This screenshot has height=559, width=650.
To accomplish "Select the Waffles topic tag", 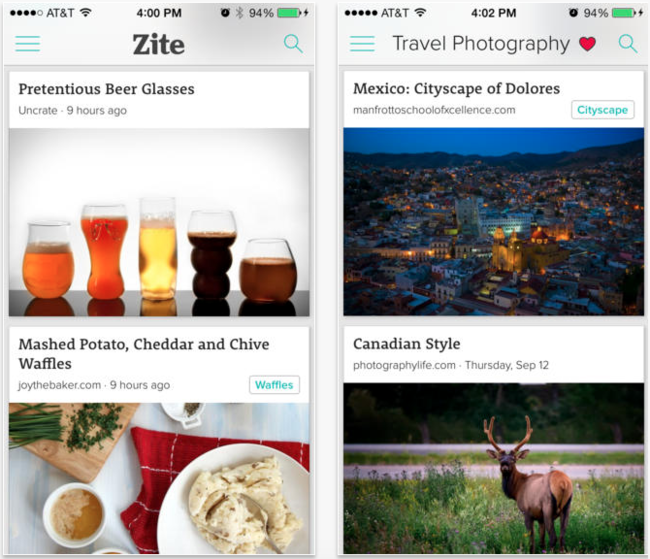I will click(x=274, y=385).
